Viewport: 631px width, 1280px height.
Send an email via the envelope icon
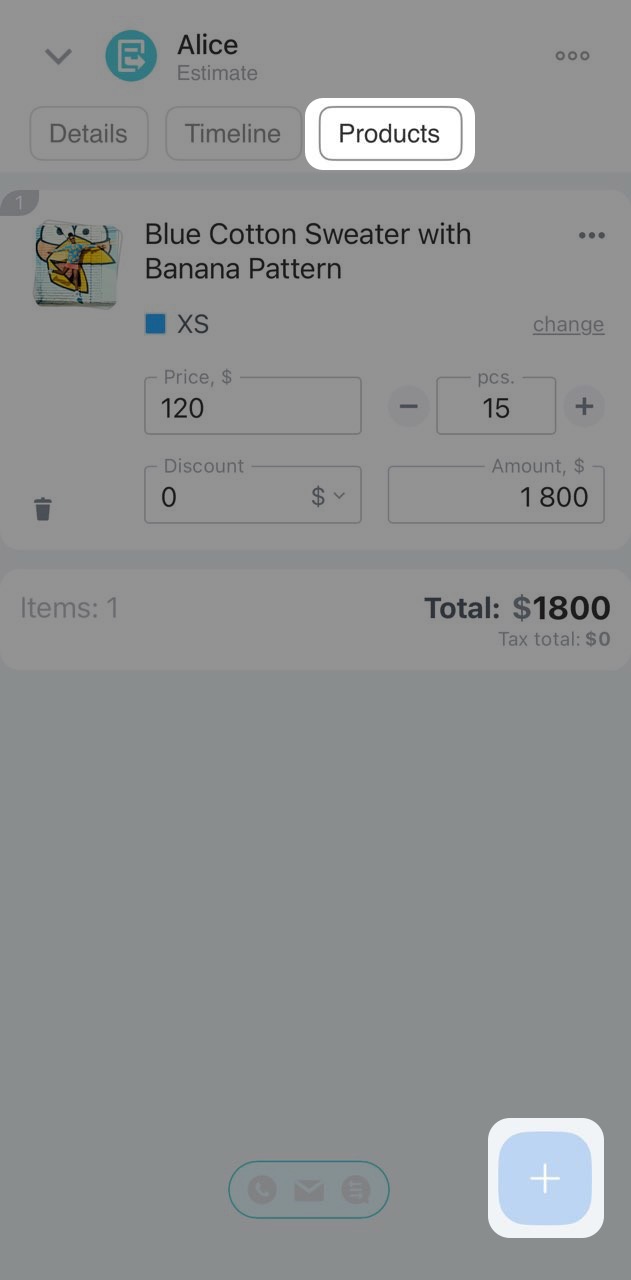click(309, 1189)
